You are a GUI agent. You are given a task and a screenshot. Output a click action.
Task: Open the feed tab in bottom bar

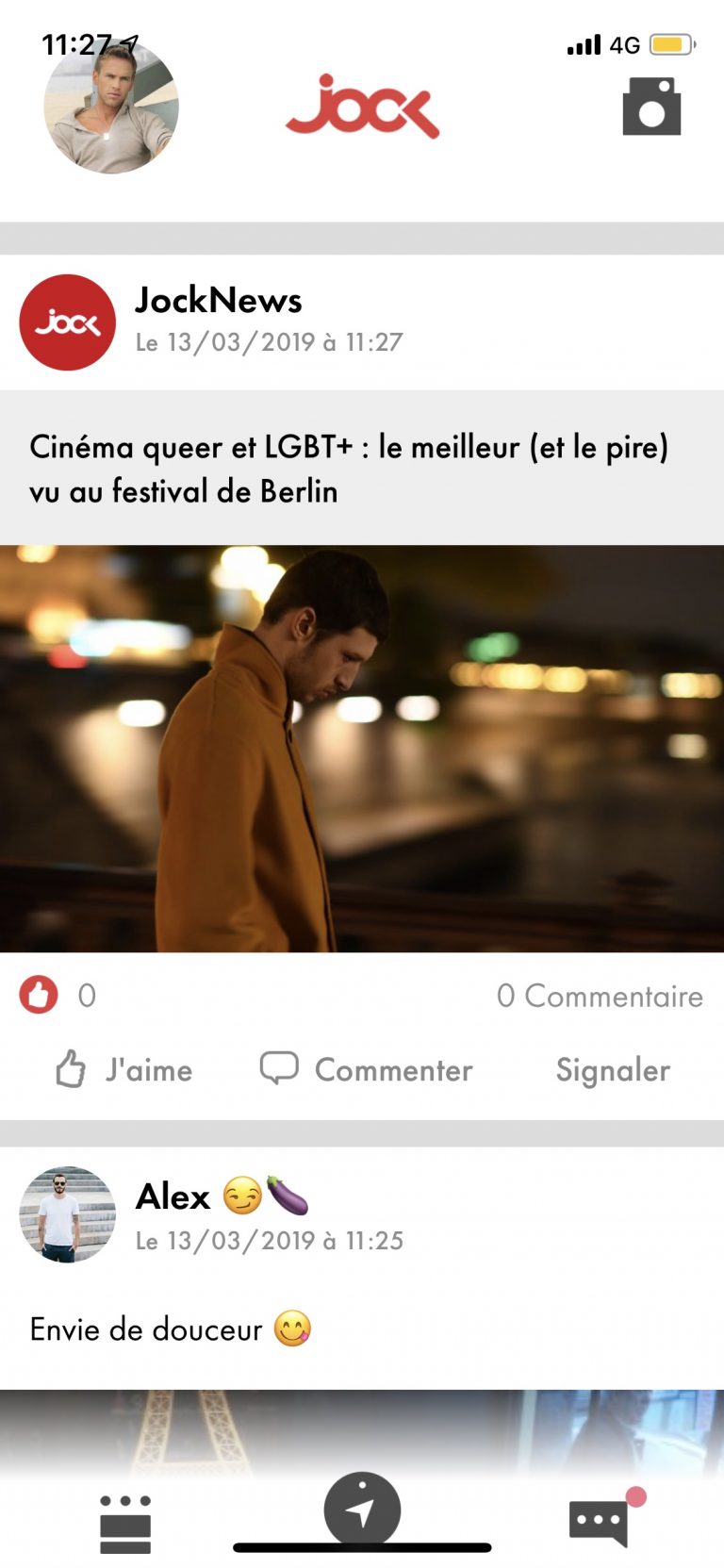coord(125,1523)
